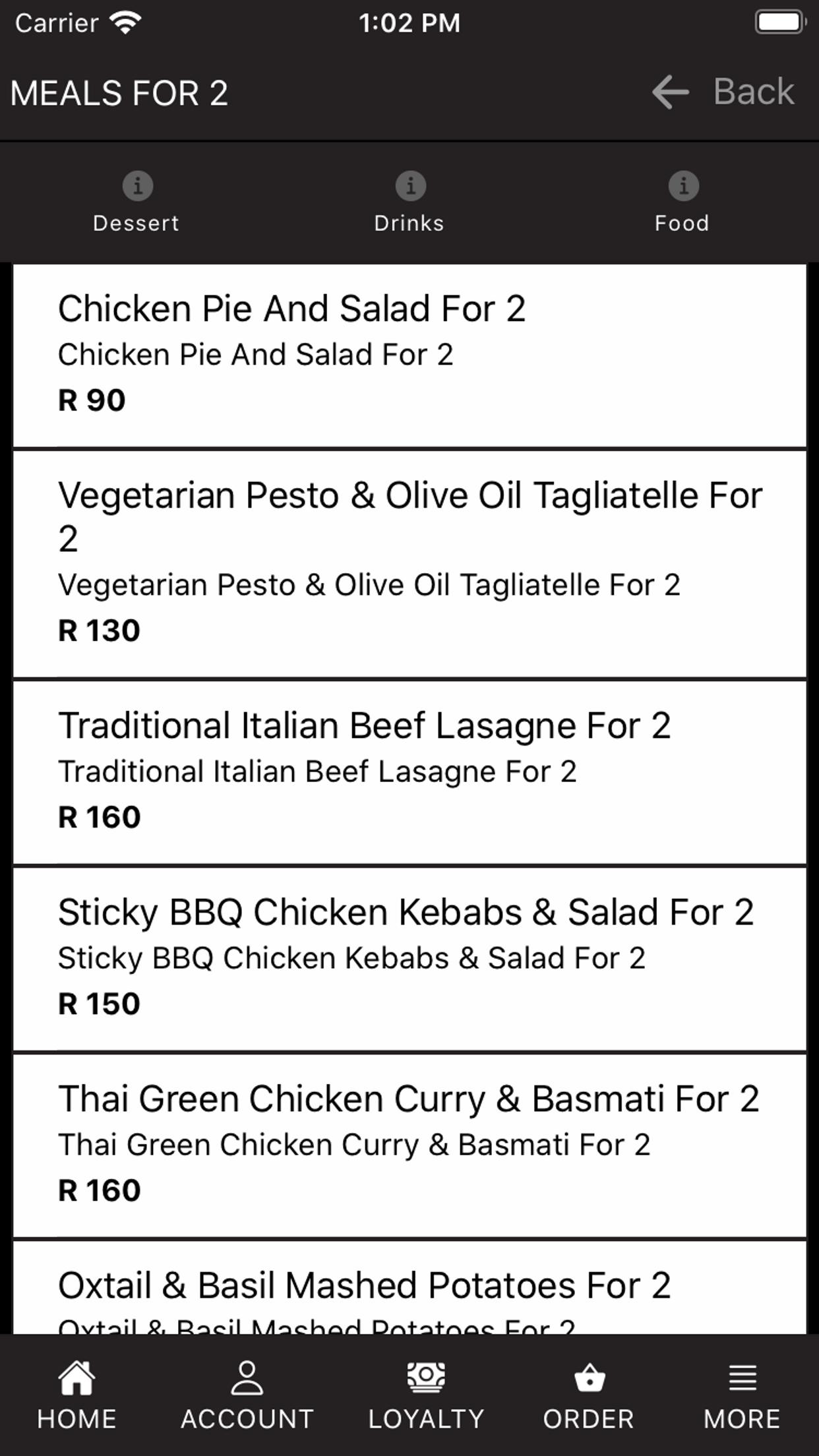
Task: Open the Account tab
Action: pyautogui.click(x=247, y=1395)
